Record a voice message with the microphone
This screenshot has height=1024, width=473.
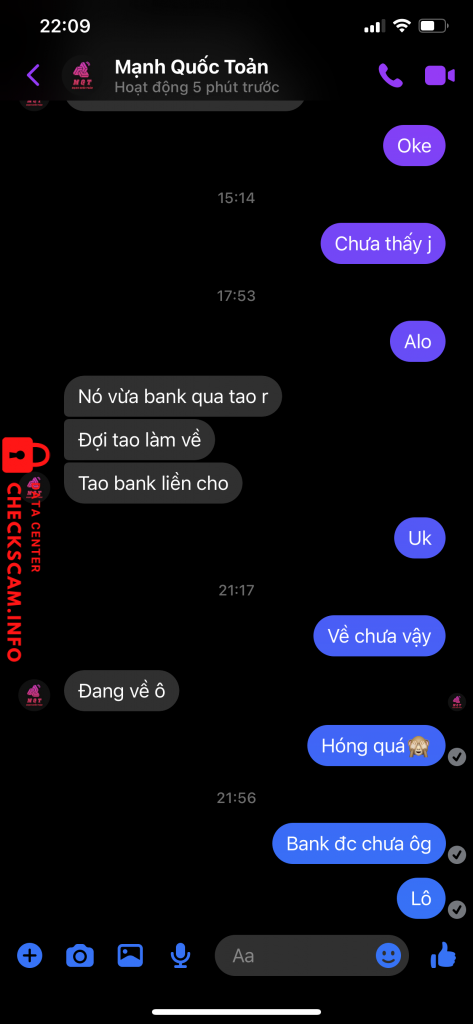click(x=180, y=956)
